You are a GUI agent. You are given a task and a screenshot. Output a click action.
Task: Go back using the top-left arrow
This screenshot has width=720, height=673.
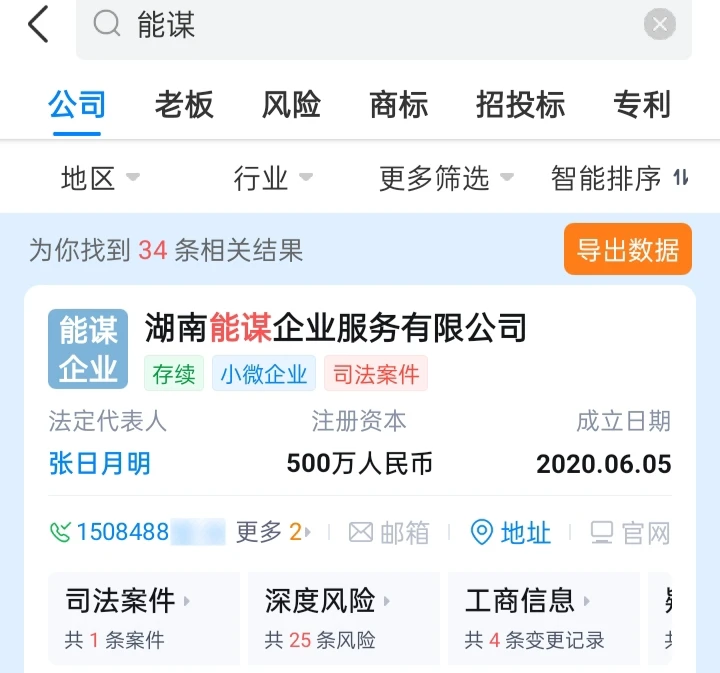click(38, 24)
